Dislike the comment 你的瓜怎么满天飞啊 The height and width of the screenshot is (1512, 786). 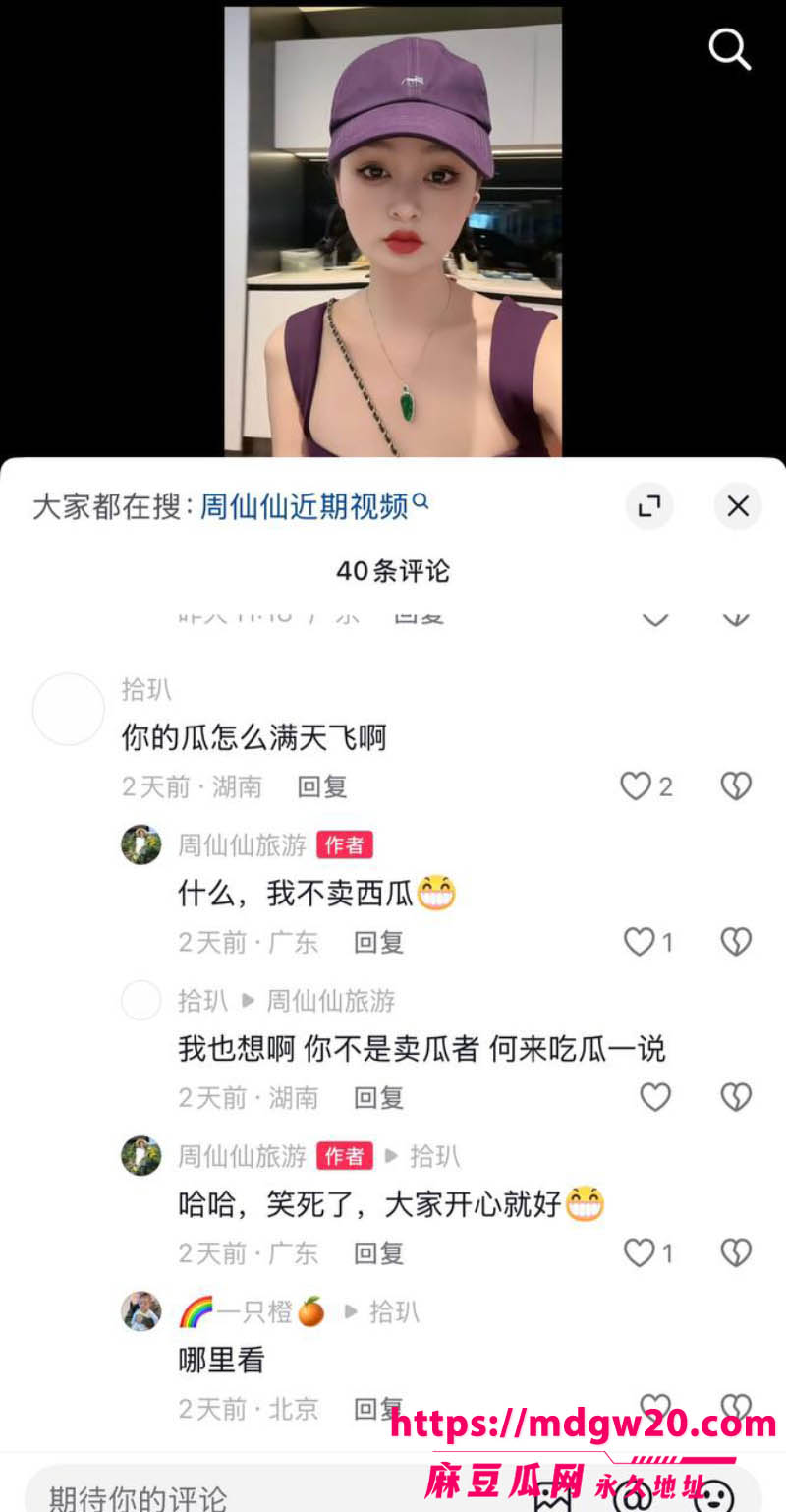(x=736, y=786)
